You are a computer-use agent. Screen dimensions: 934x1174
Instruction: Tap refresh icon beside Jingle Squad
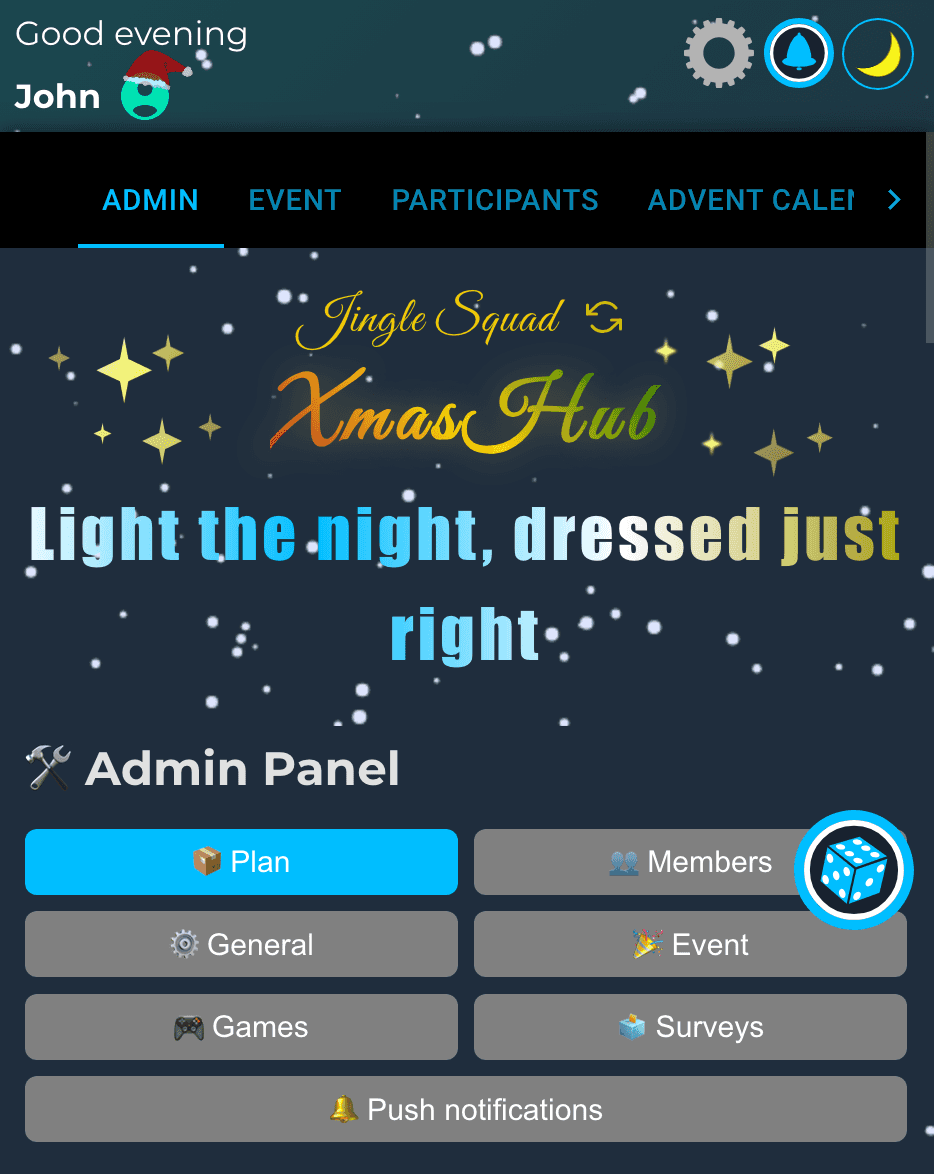click(x=604, y=318)
